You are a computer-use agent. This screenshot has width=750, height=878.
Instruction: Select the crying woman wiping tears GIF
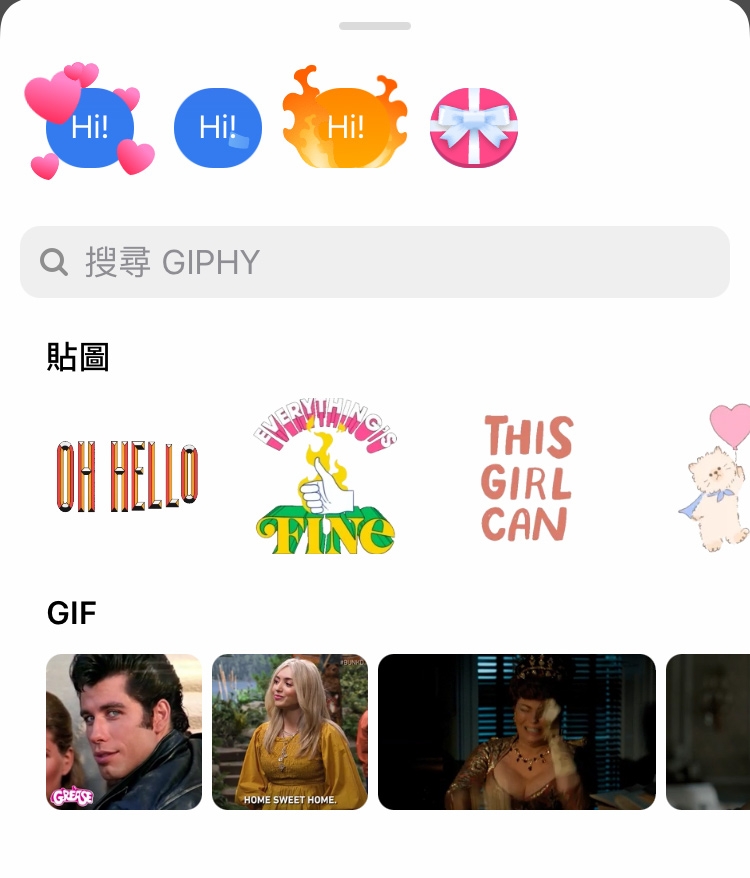click(x=516, y=731)
